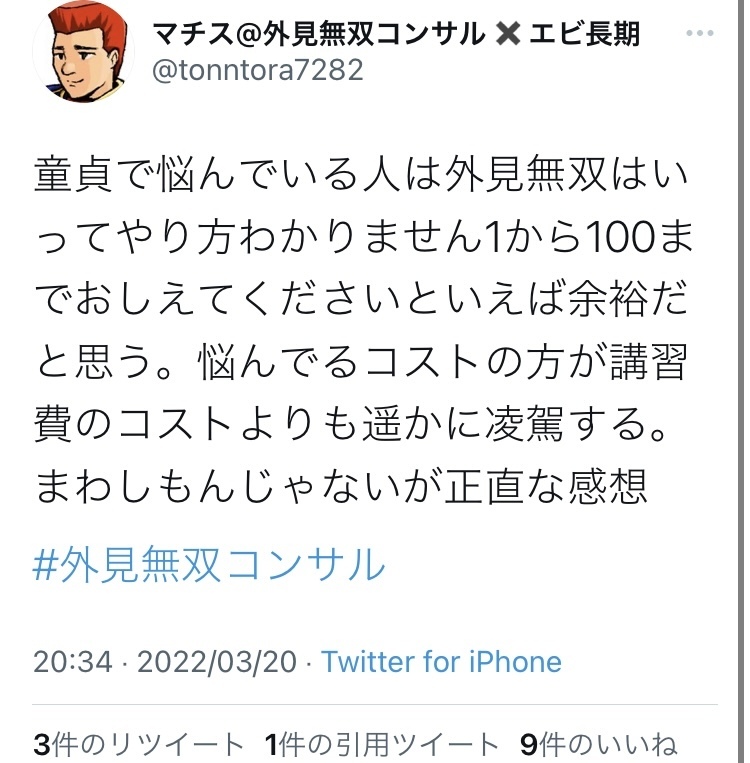Open the #外見無双コンサル hashtag
Viewport: 750px width, 763px height.
[209, 564]
